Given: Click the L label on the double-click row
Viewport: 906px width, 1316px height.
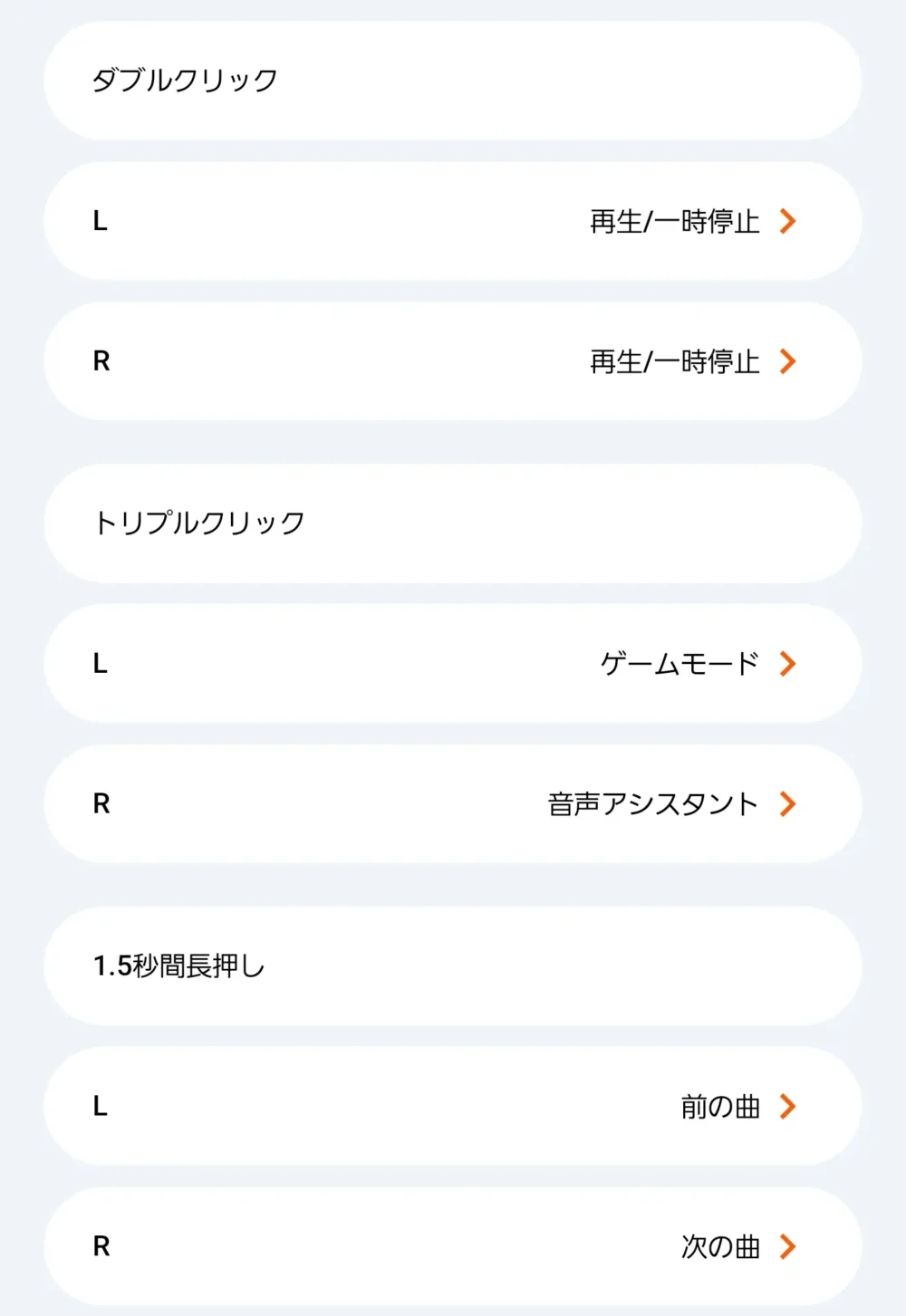Looking at the screenshot, I should click(x=101, y=221).
